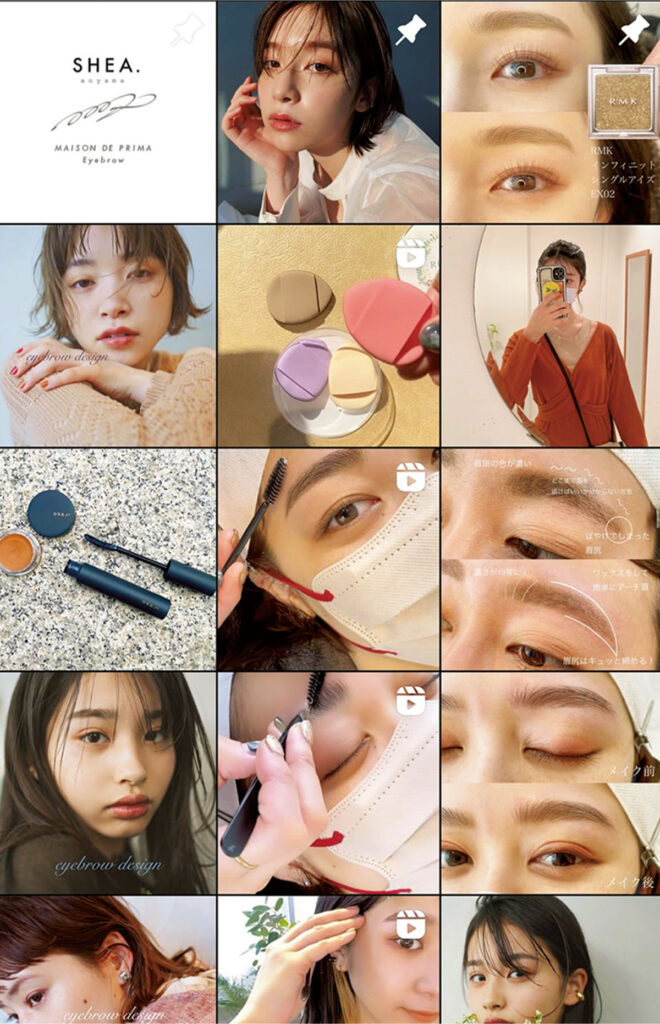
Task: Open the mirror selfie in orange top
Action: click(x=550, y=335)
